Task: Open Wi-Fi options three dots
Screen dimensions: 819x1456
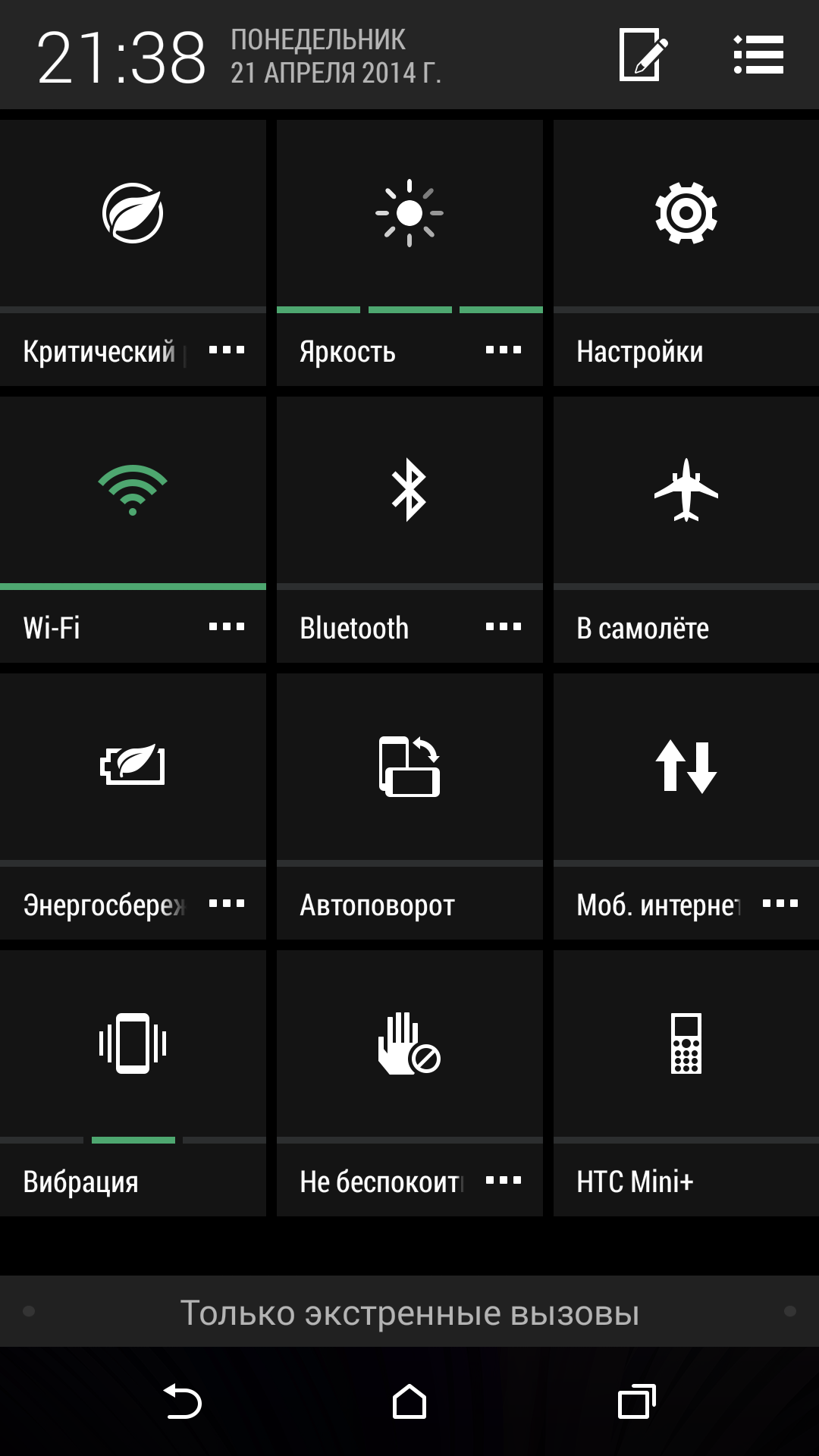Action: pos(226,627)
